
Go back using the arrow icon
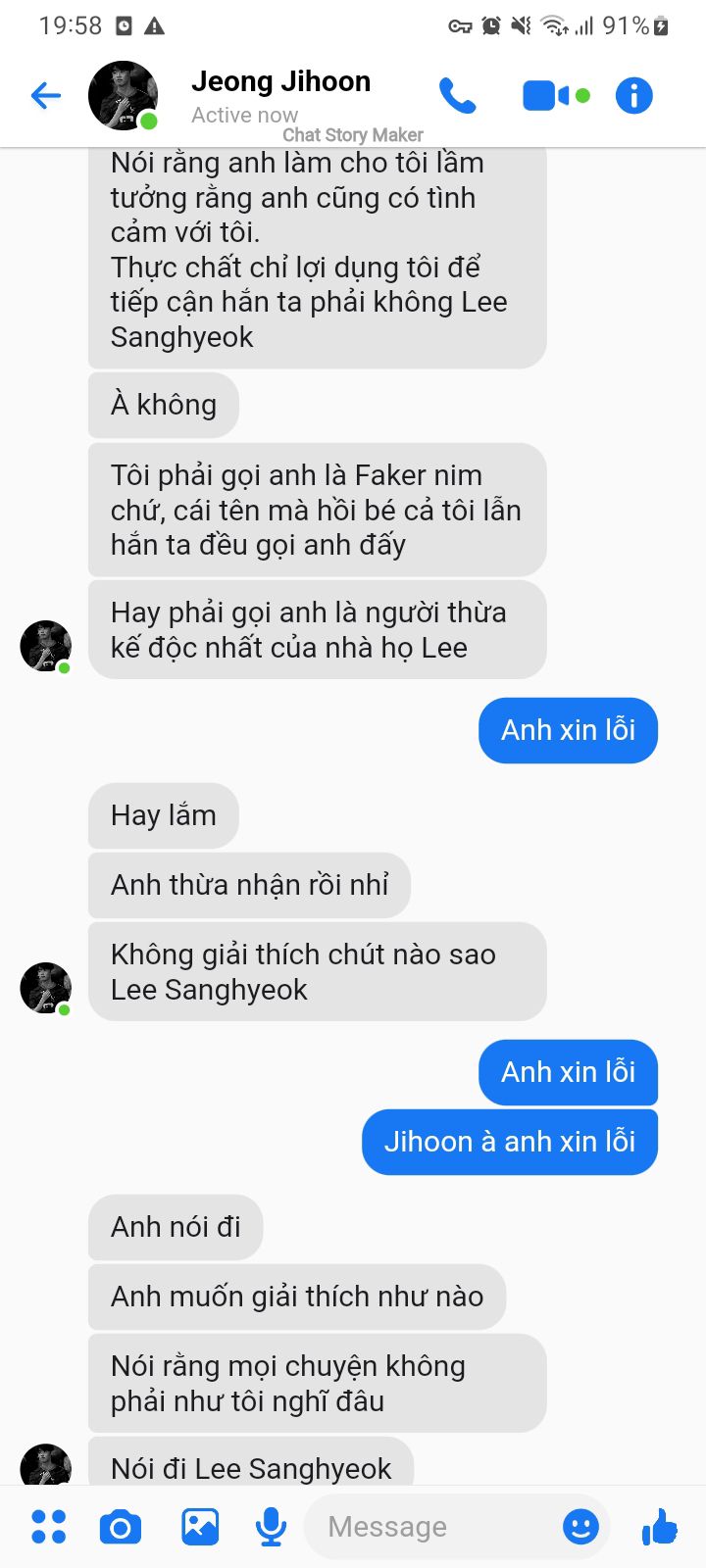[46, 95]
